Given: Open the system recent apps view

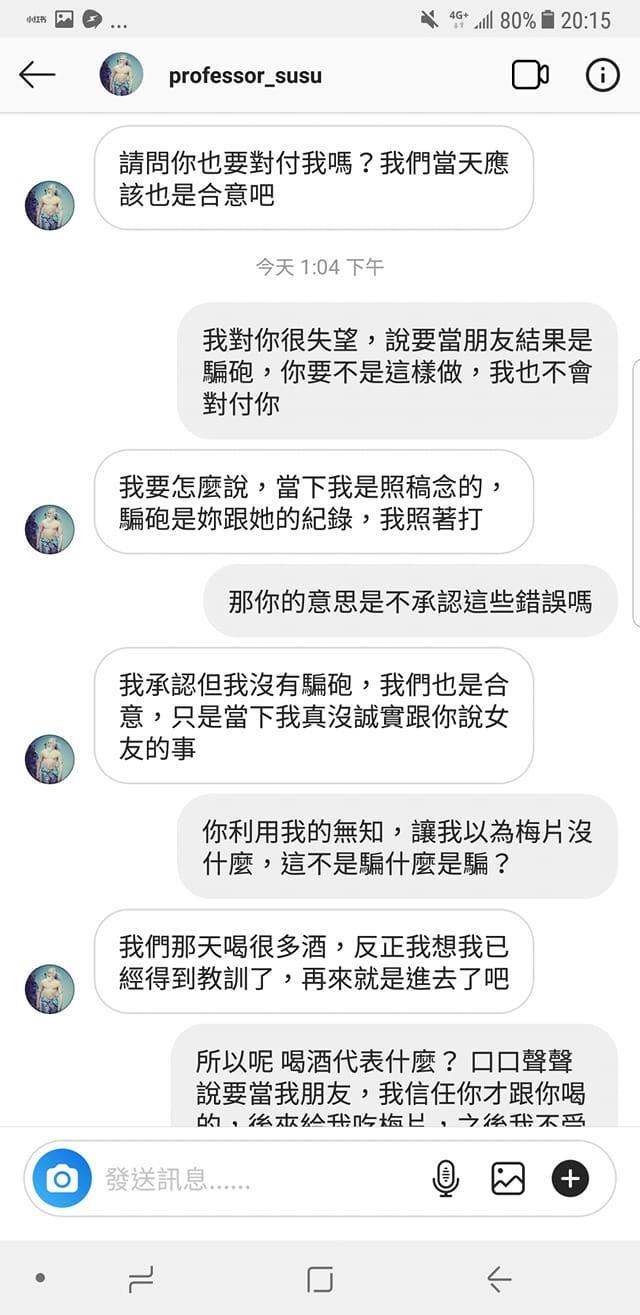Looking at the screenshot, I should (x=141, y=1278).
